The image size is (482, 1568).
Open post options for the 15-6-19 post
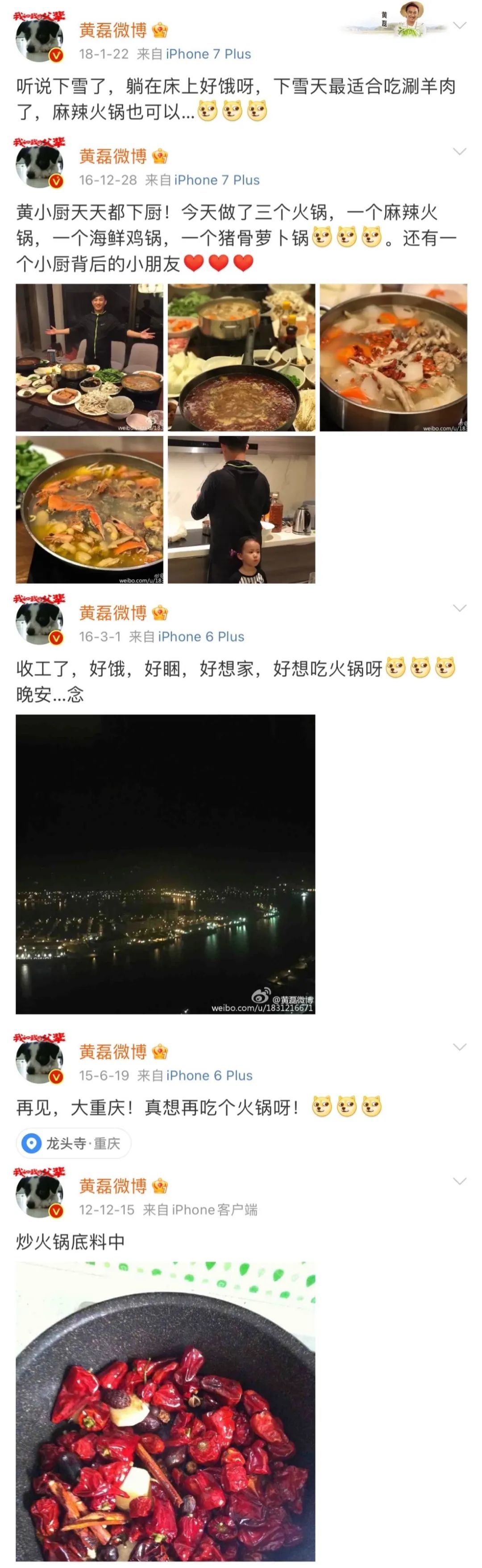[460, 1047]
